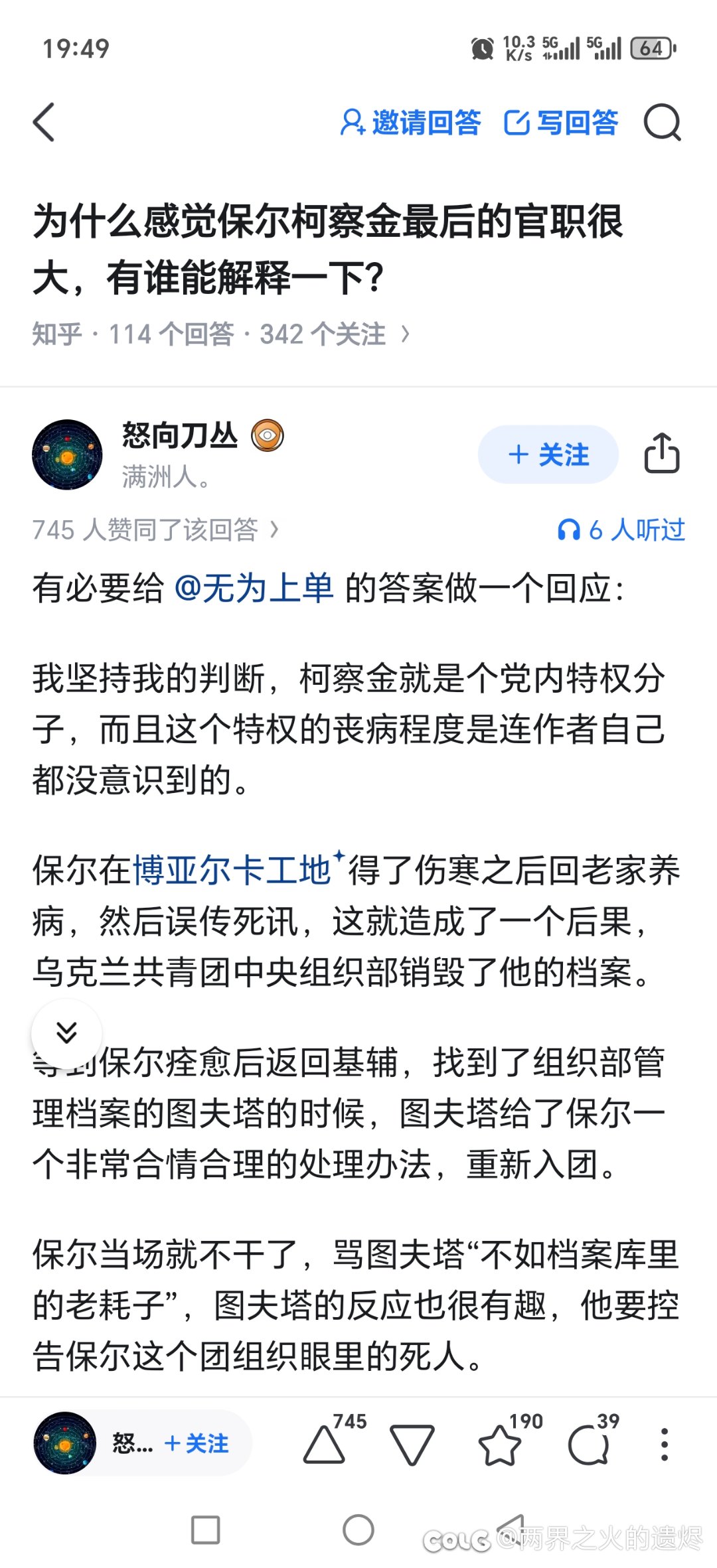Viewport: 717px width, 1568px height.
Task: Open the search magnifier icon
Action: 663,123
